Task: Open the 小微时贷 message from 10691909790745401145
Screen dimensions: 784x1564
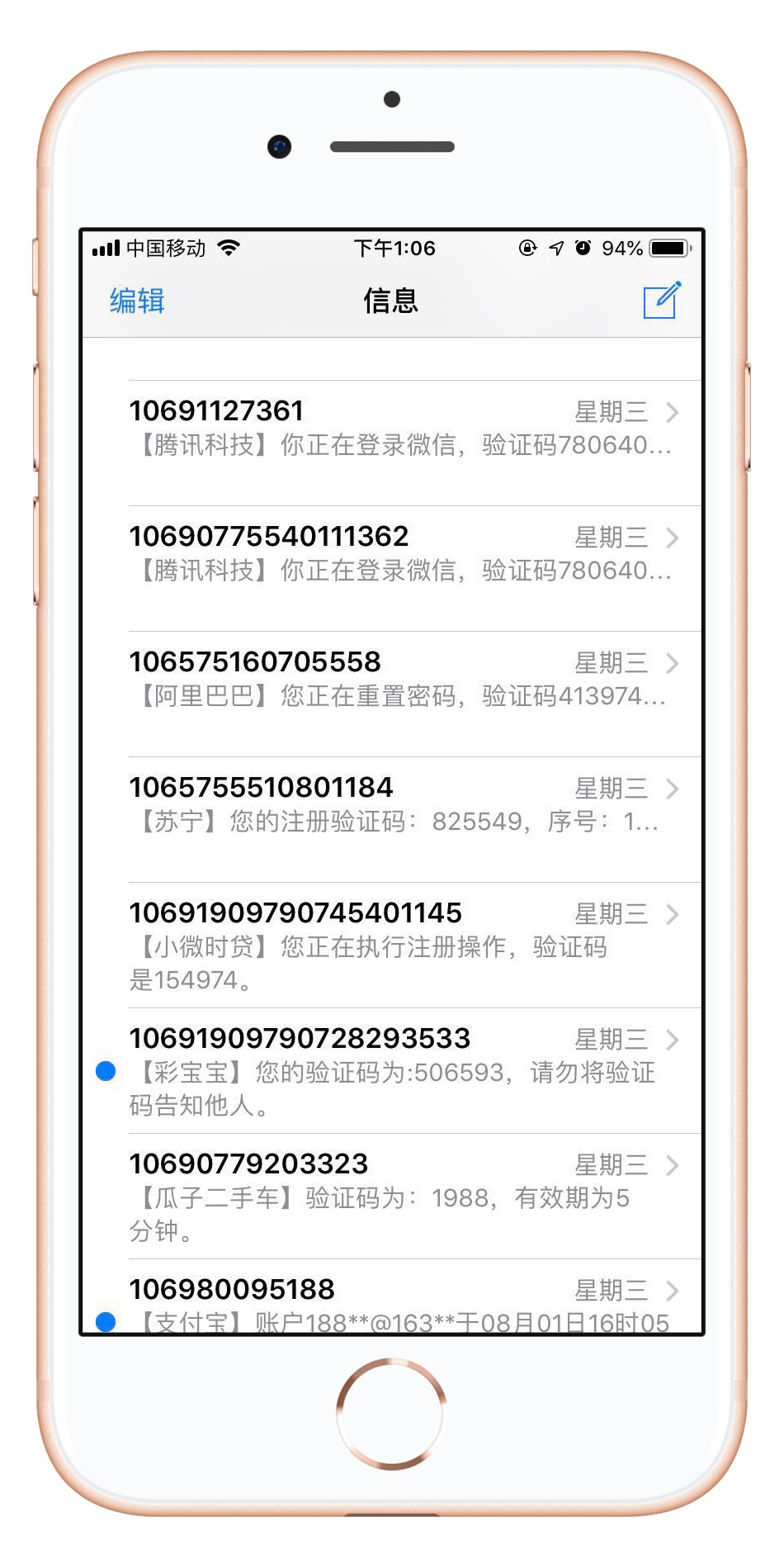Action: [401, 946]
